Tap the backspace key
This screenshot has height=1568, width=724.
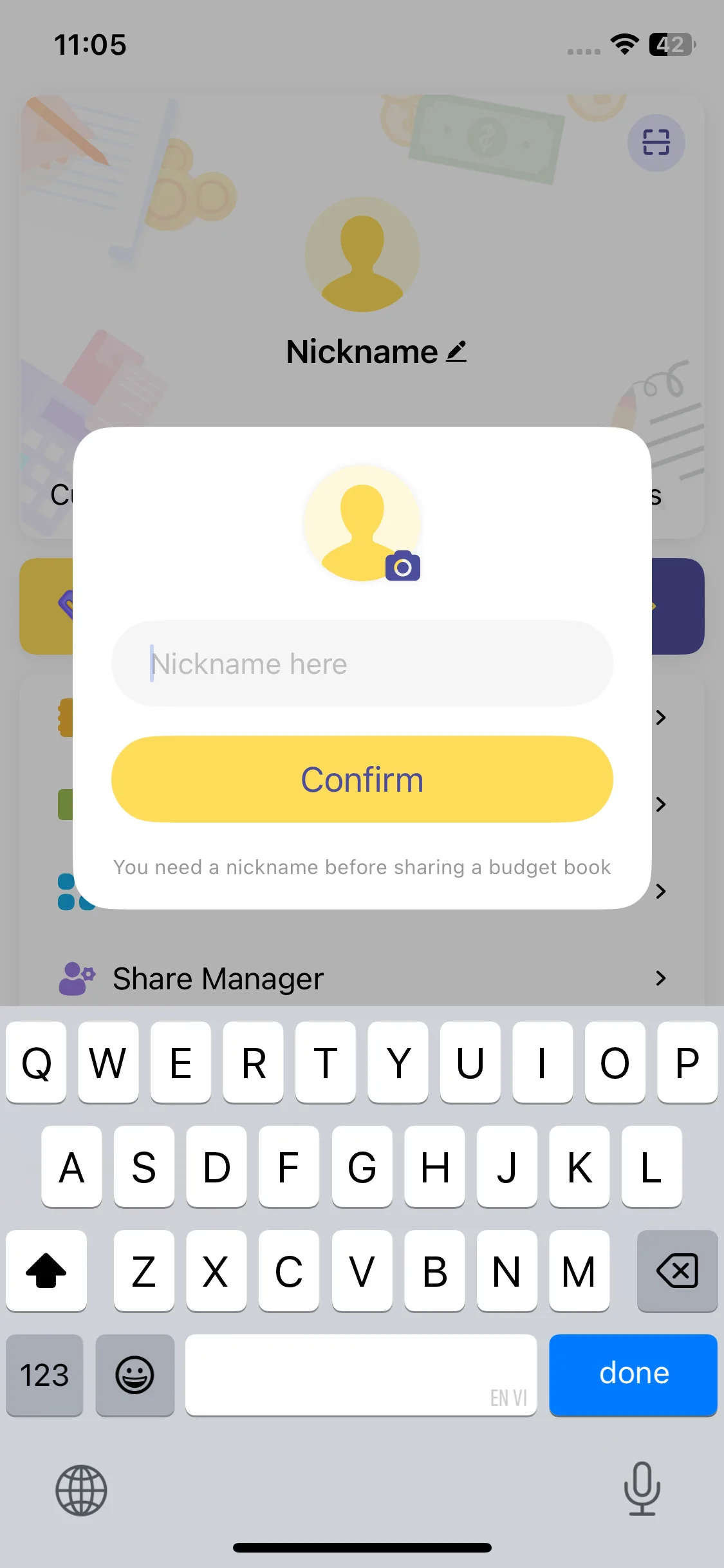[677, 1271]
